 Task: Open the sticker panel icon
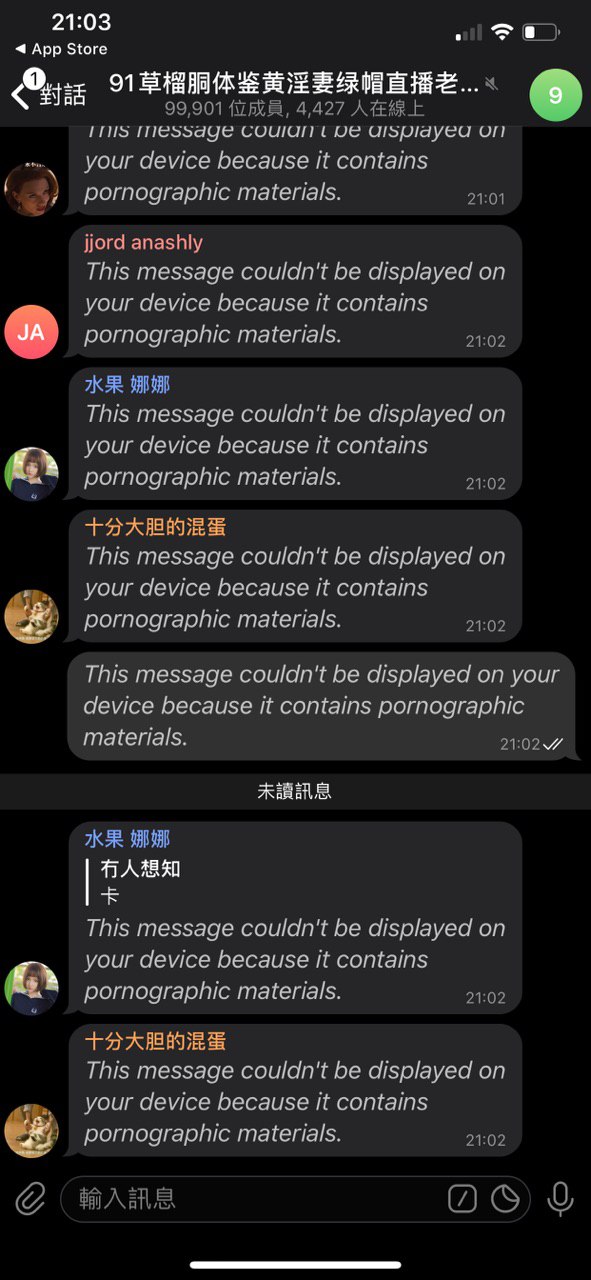click(505, 1198)
